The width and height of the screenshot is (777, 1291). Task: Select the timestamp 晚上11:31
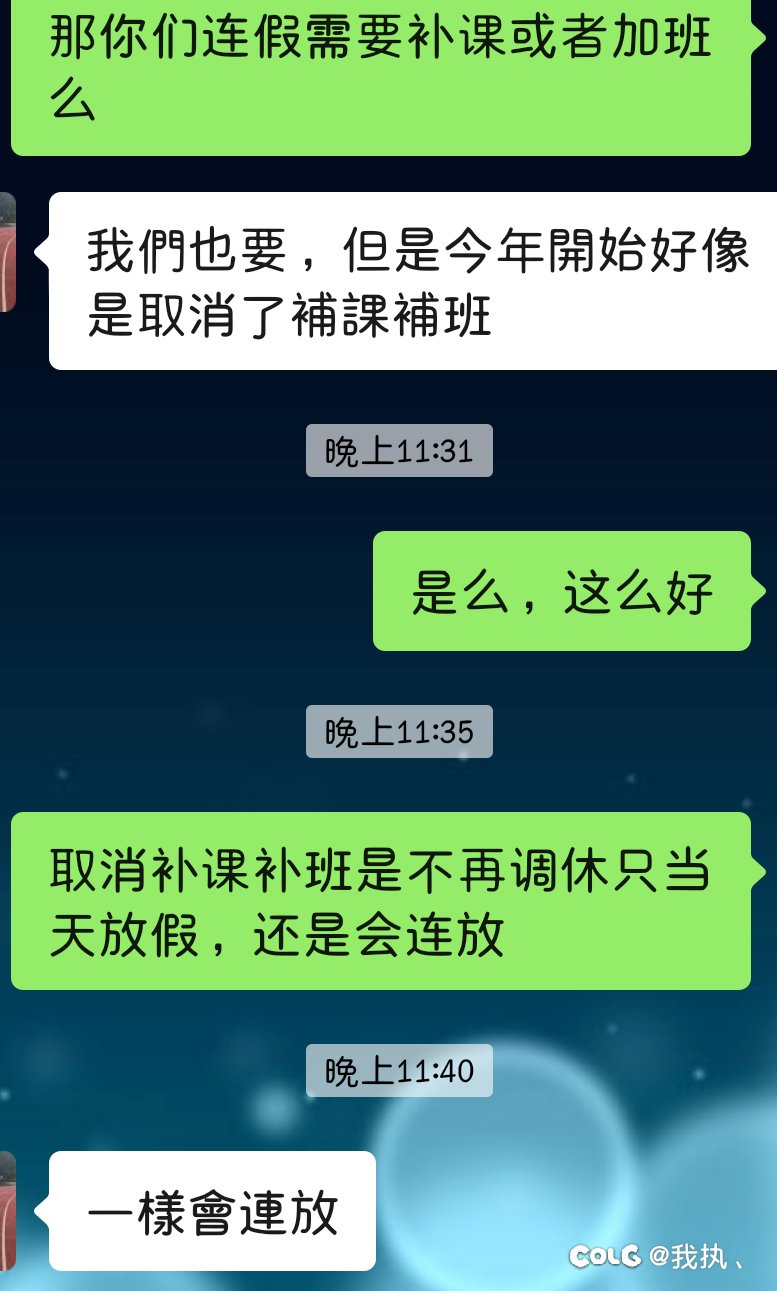398,450
